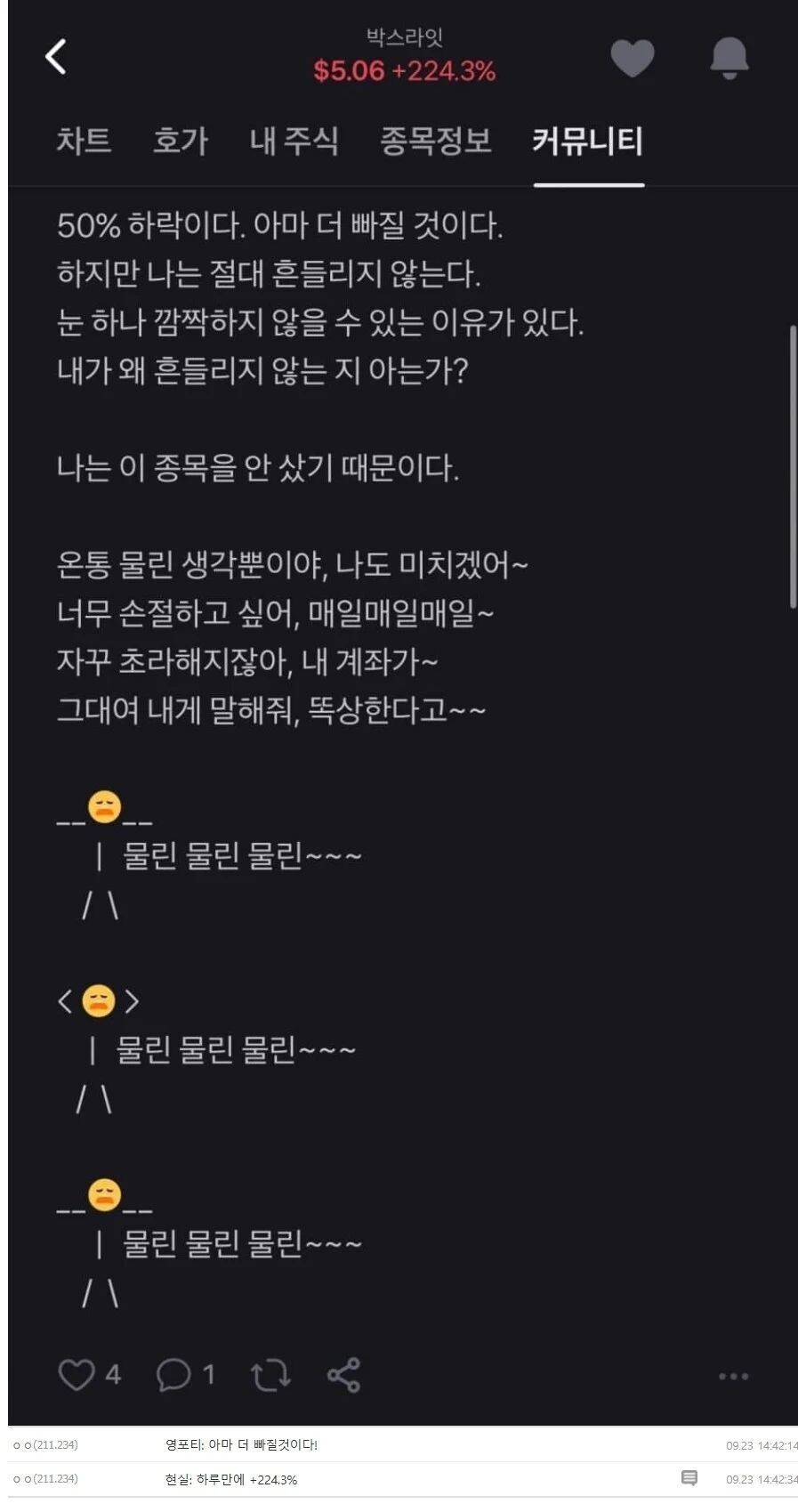Share the post via the share icon
This screenshot has height=1512, width=798.
click(x=345, y=1374)
